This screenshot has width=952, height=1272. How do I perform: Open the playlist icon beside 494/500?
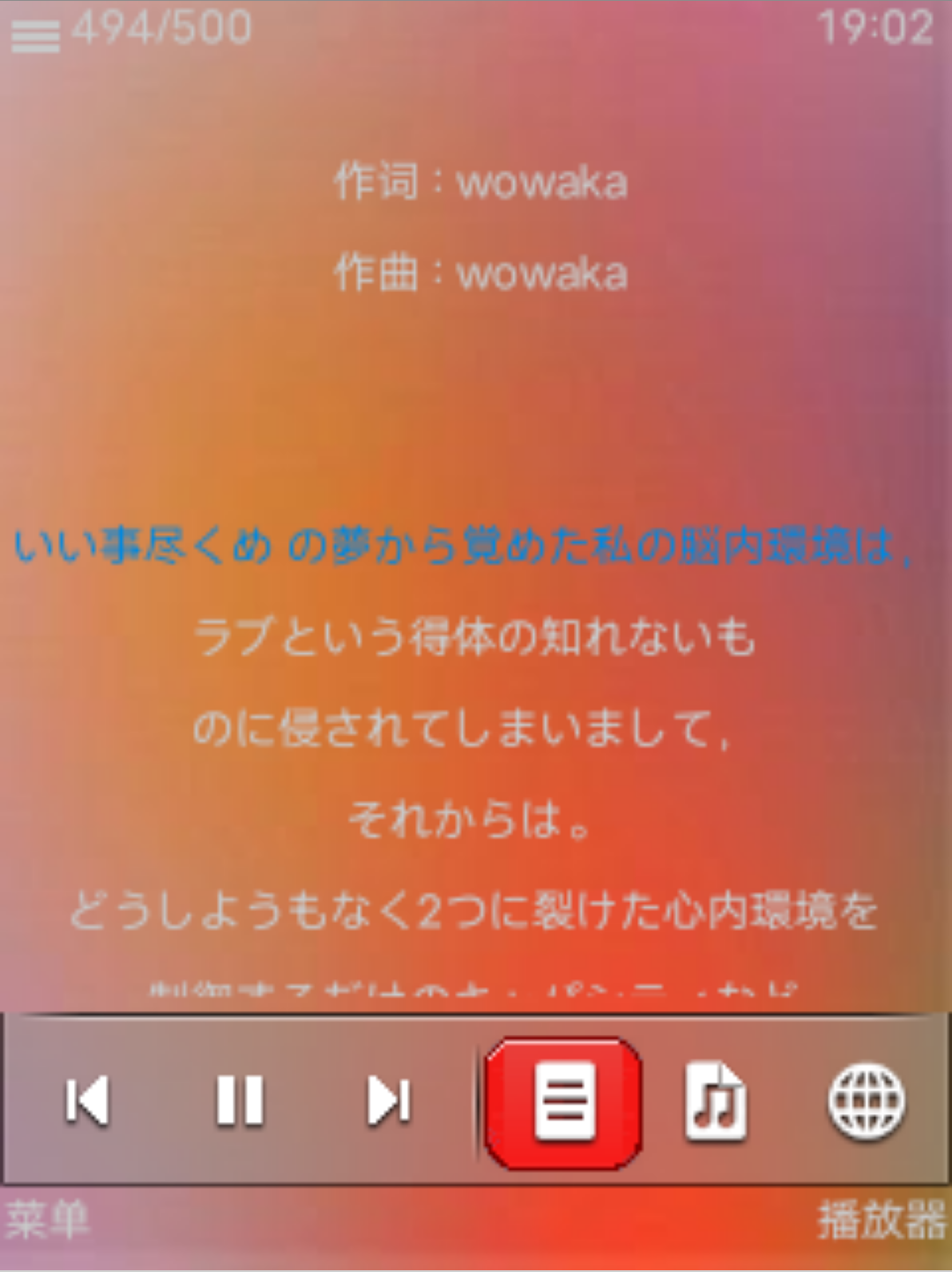[x=35, y=35]
